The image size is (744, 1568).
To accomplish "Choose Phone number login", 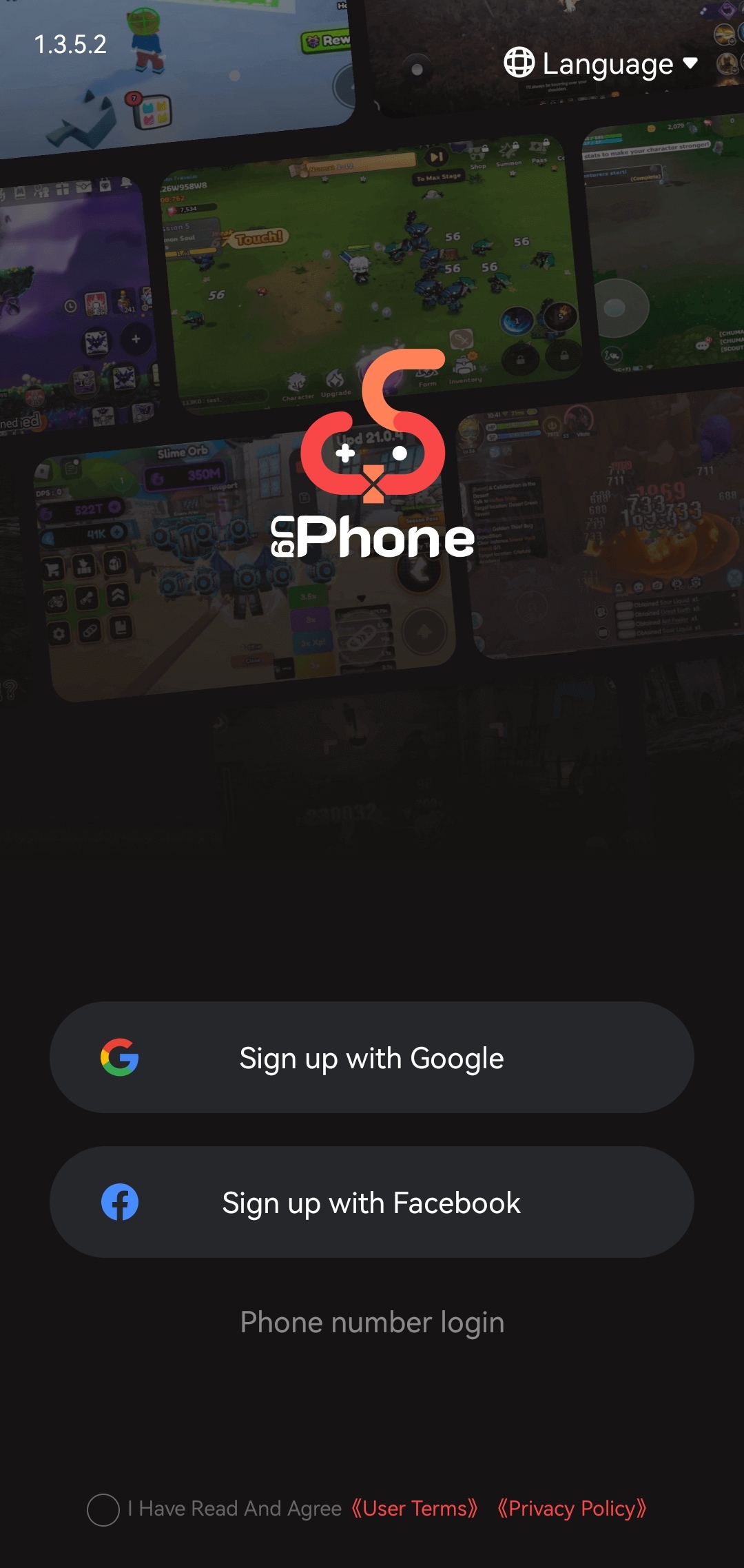I will [372, 1323].
